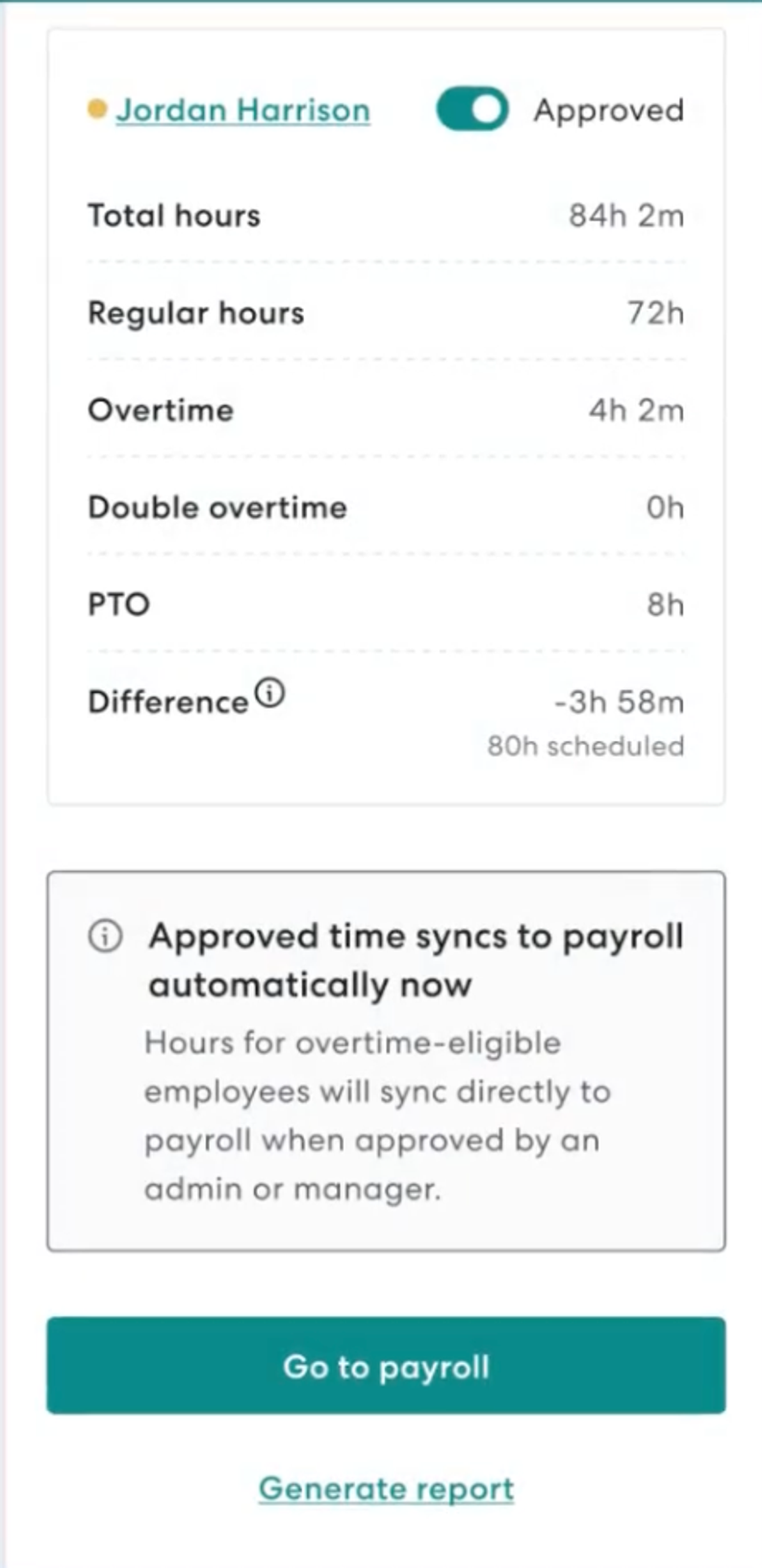The width and height of the screenshot is (762, 1568).
Task: Click the Go to payroll button
Action: pyautogui.click(x=384, y=1366)
